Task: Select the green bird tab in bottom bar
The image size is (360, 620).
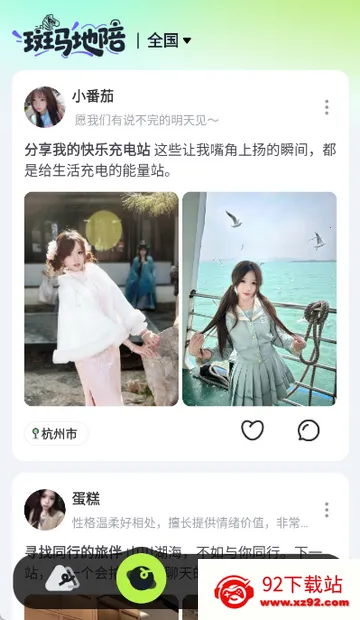Action: (x=141, y=578)
